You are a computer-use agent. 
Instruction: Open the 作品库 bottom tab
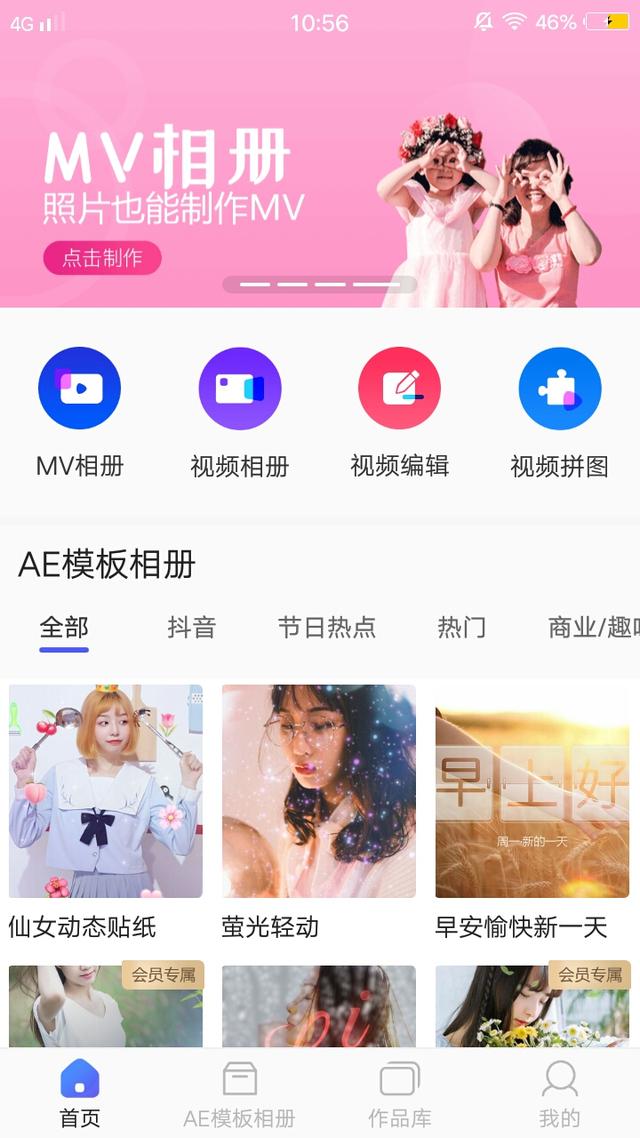400,1093
